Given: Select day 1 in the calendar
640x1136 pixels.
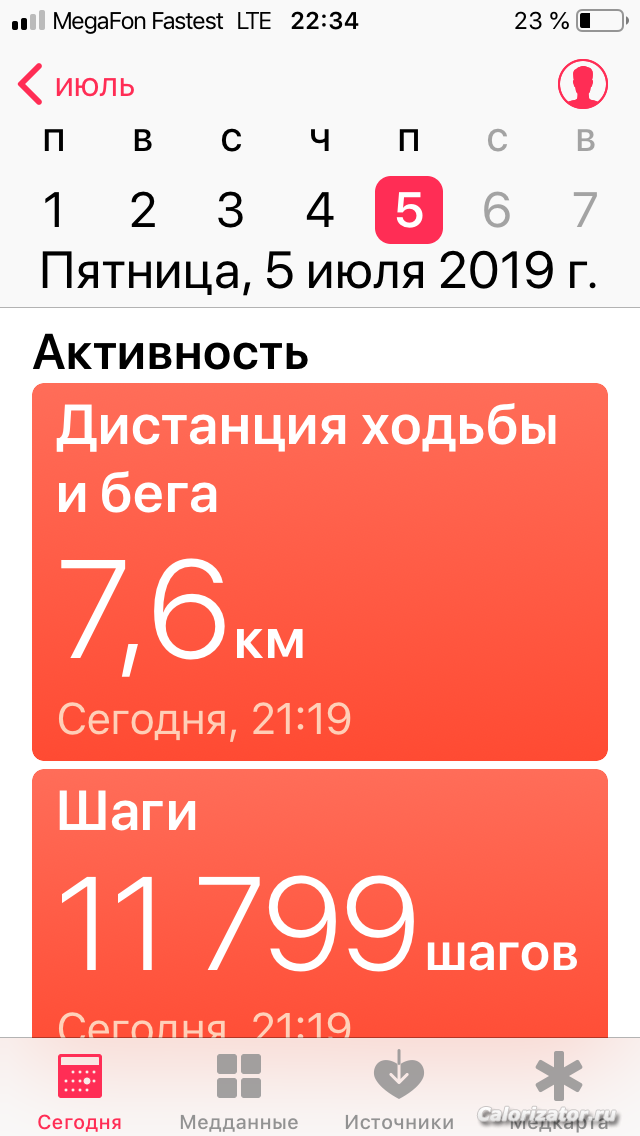Looking at the screenshot, I should point(54,210).
